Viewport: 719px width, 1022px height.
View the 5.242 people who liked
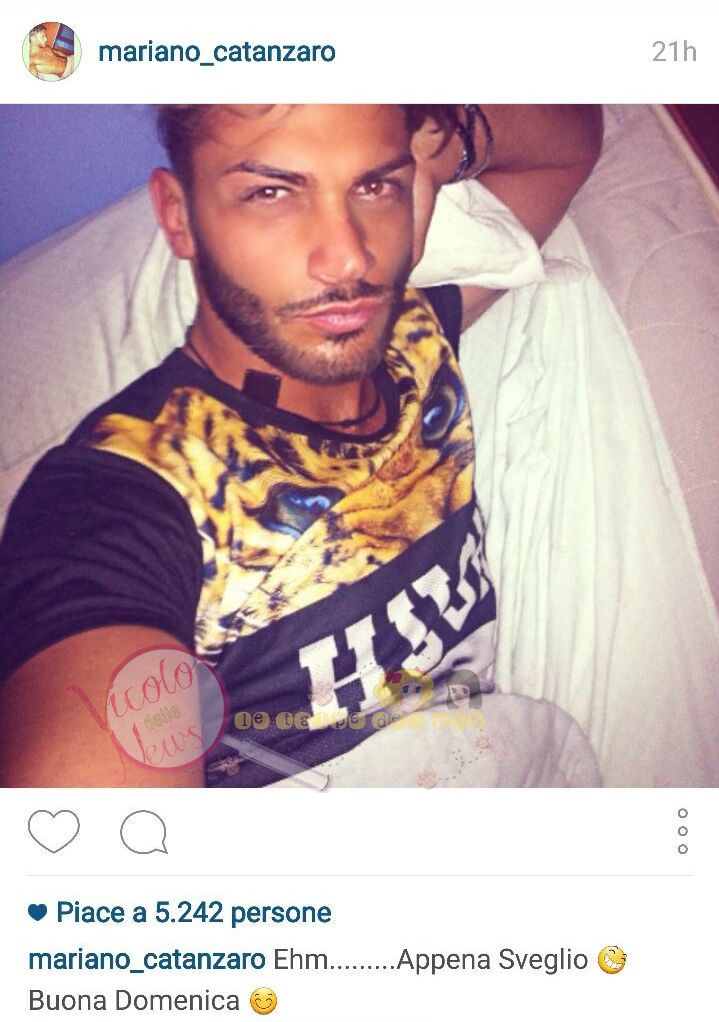193,912
